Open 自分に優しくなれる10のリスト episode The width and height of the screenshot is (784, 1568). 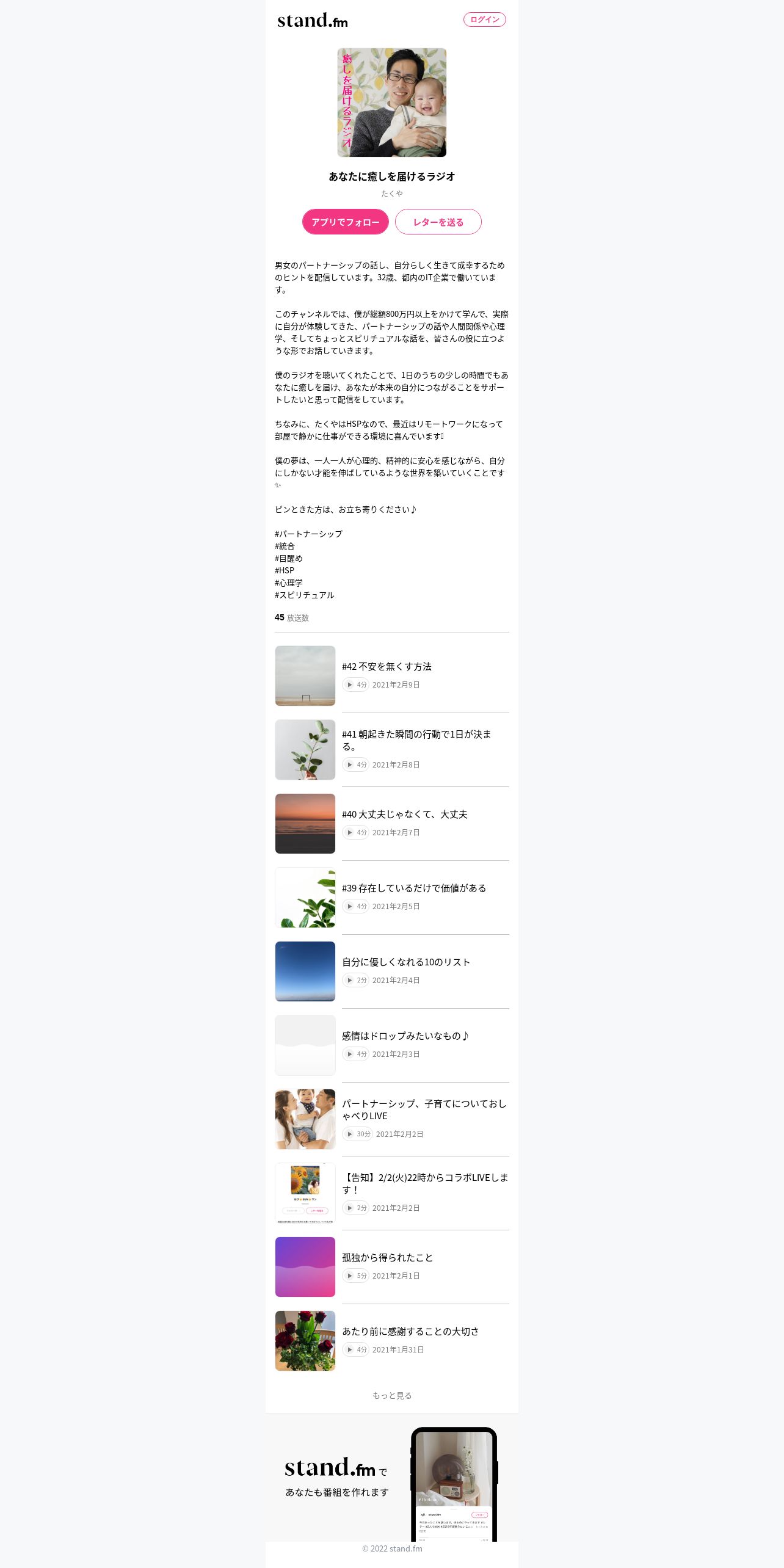(x=392, y=971)
